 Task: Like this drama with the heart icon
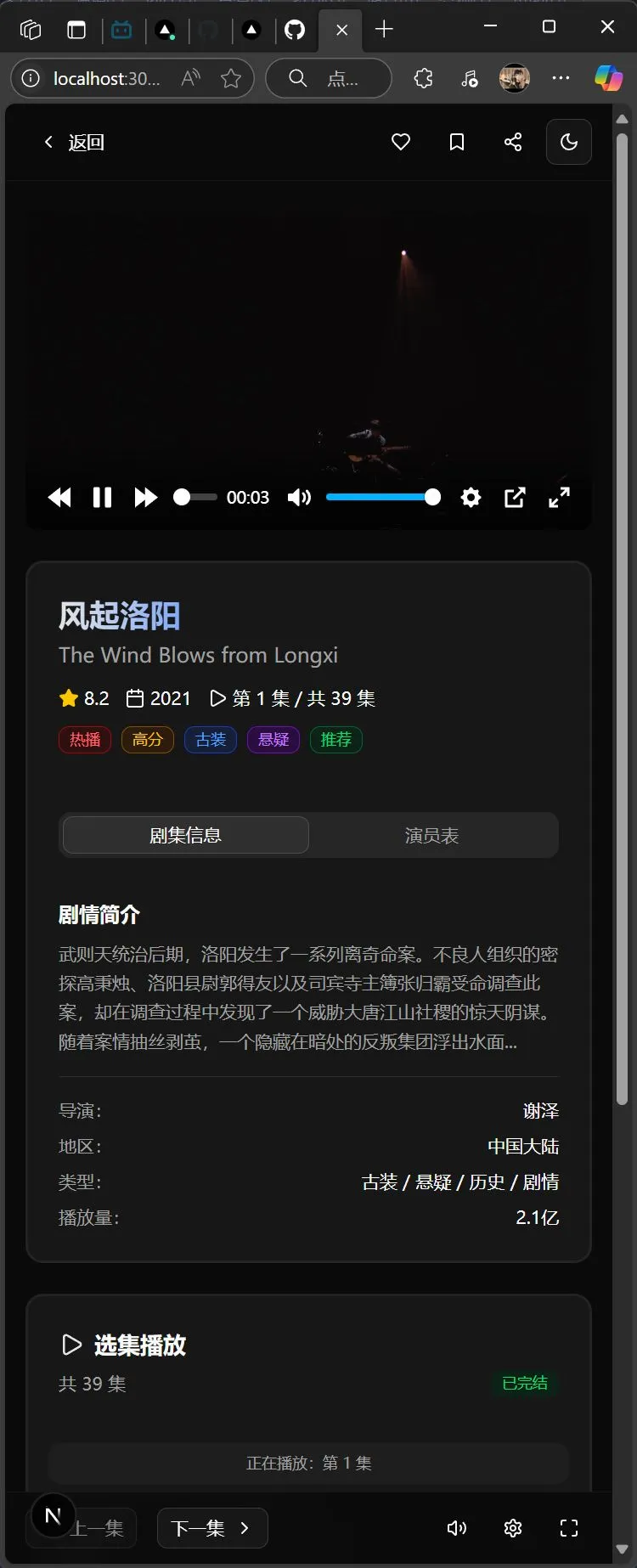[x=401, y=142]
